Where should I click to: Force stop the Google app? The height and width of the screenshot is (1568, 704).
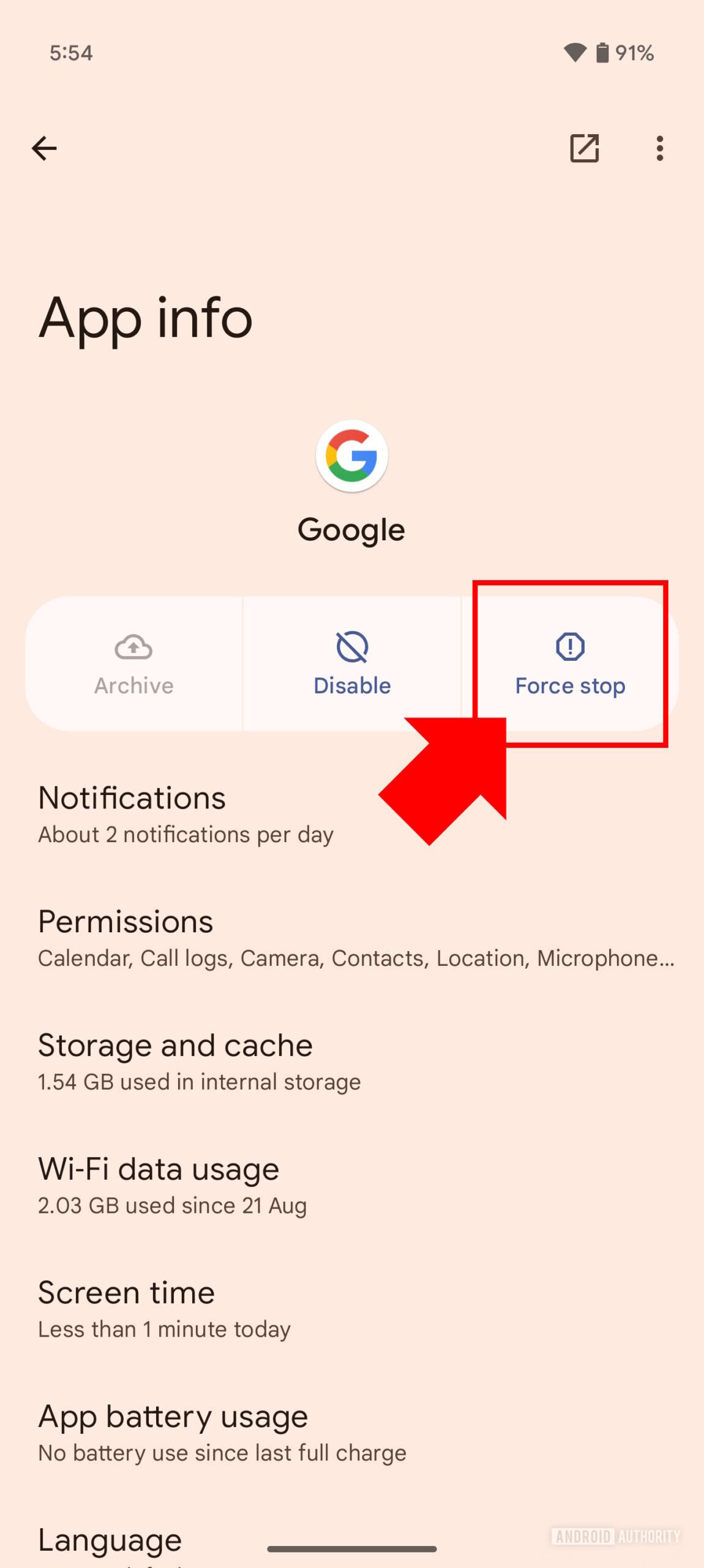click(570, 664)
